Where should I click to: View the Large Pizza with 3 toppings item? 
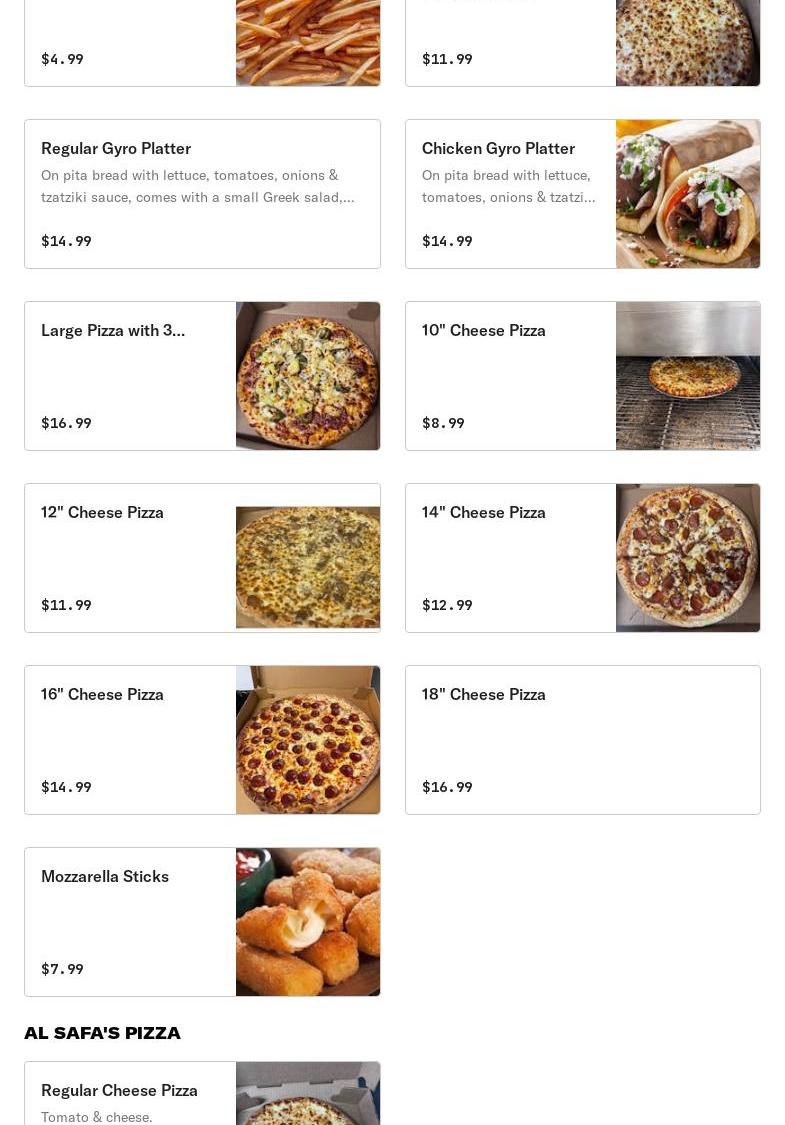(x=202, y=376)
